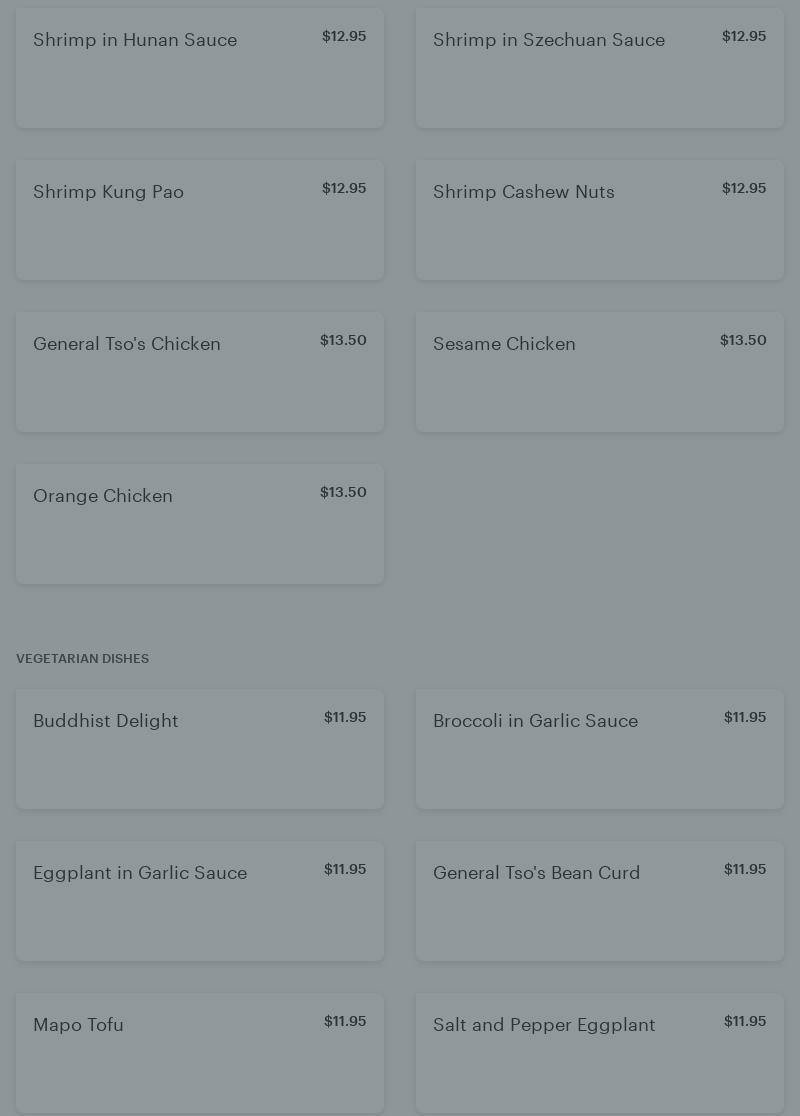Choose Salt and Pepper Eggplant item

pyautogui.click(x=600, y=1053)
